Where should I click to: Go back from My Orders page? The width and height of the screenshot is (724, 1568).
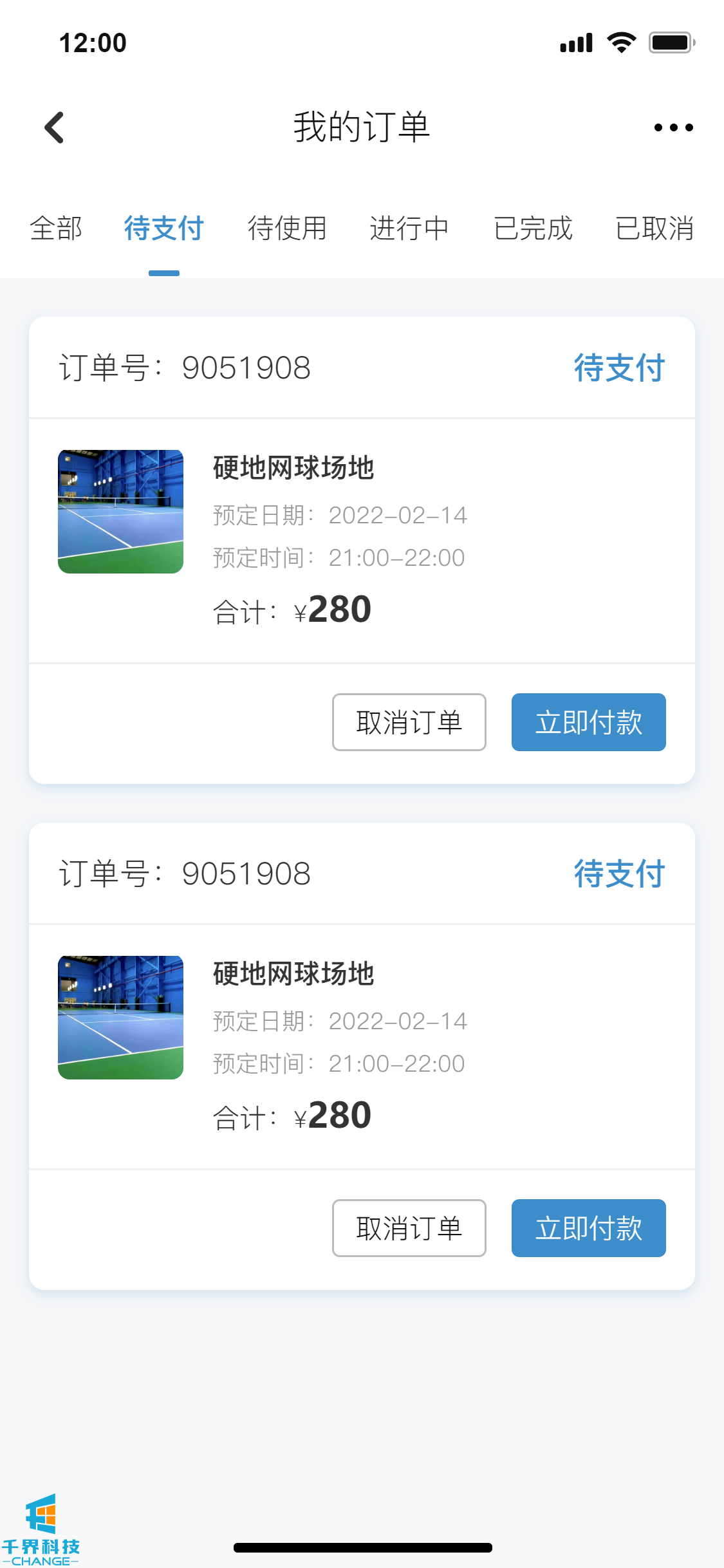coord(55,127)
